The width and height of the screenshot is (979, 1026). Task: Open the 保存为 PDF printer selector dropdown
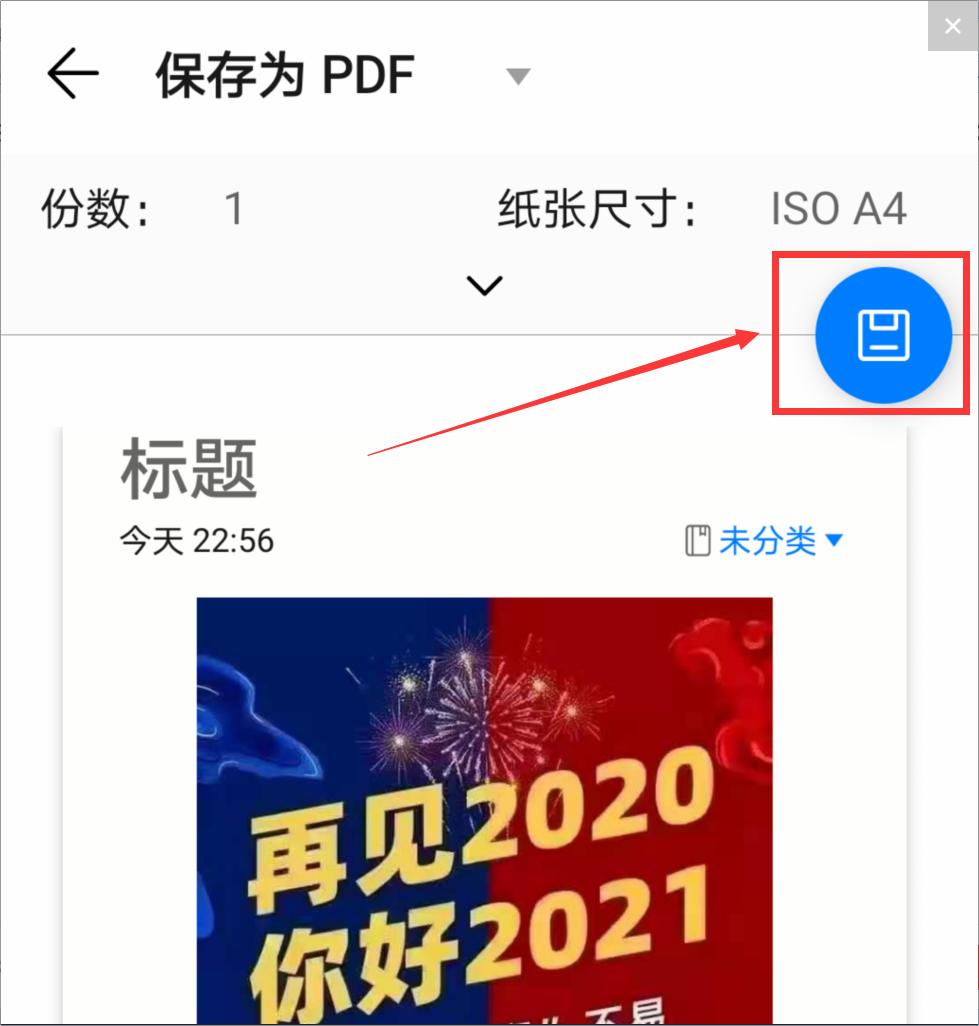pos(518,74)
